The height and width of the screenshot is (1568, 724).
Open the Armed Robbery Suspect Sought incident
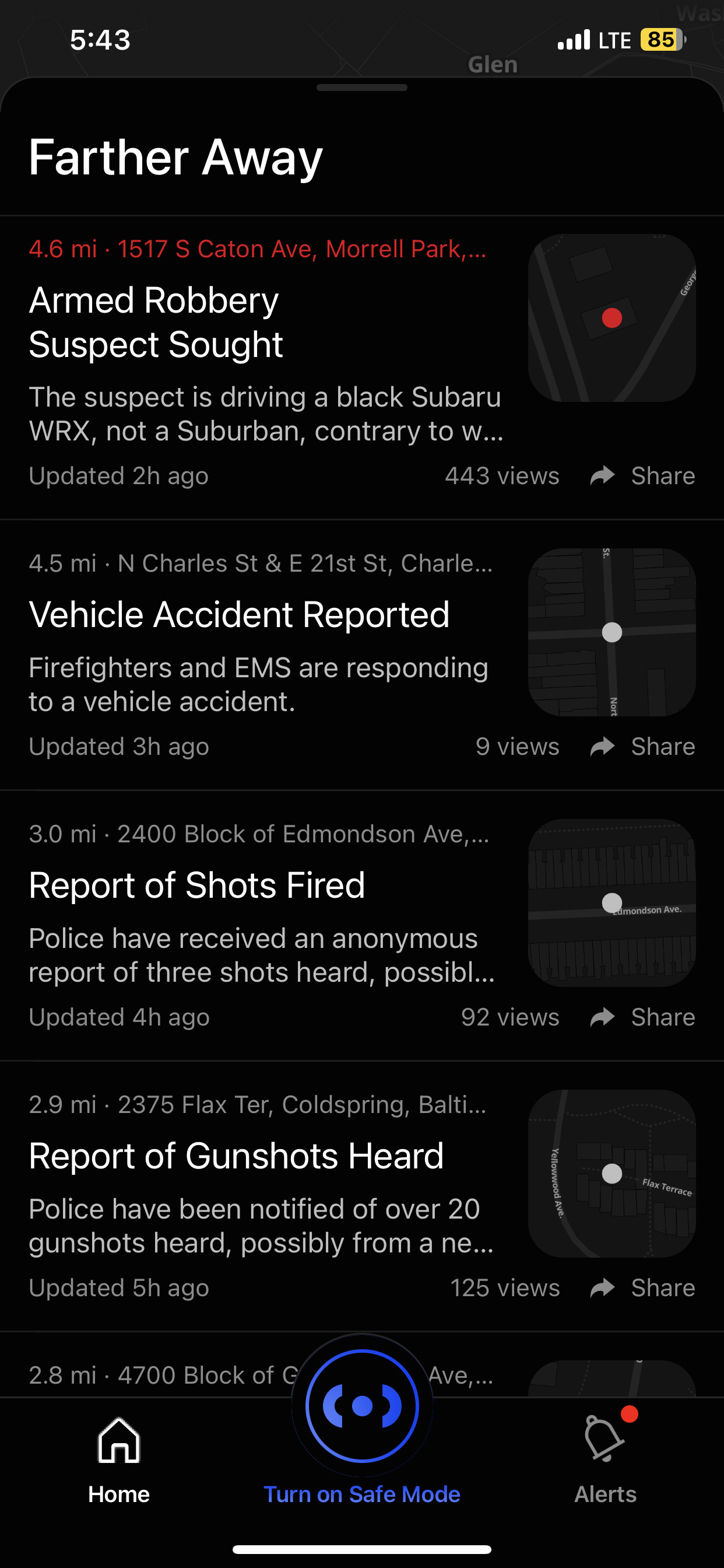tap(156, 323)
